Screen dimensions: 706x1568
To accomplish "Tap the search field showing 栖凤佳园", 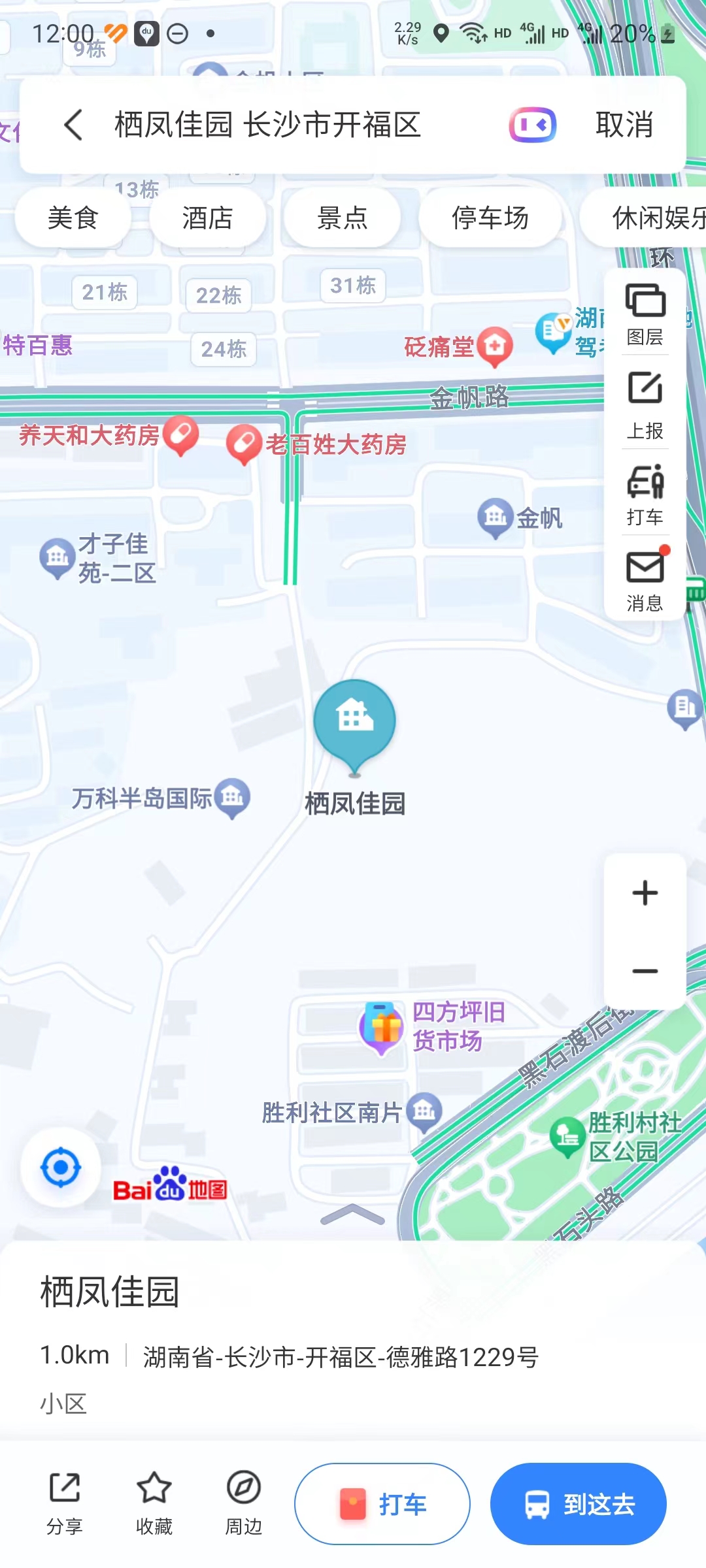I will pos(268,125).
